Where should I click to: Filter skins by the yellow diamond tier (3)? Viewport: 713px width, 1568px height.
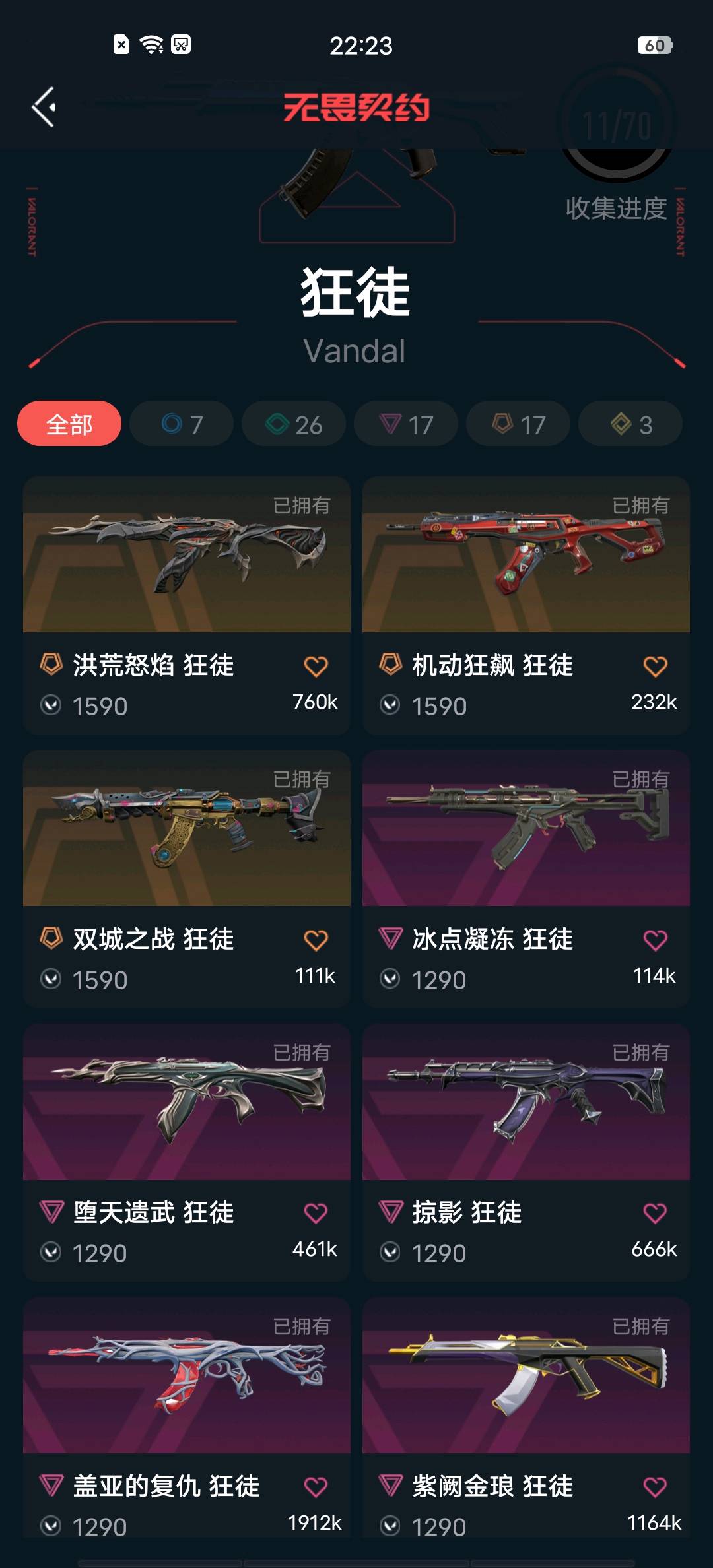(x=630, y=424)
